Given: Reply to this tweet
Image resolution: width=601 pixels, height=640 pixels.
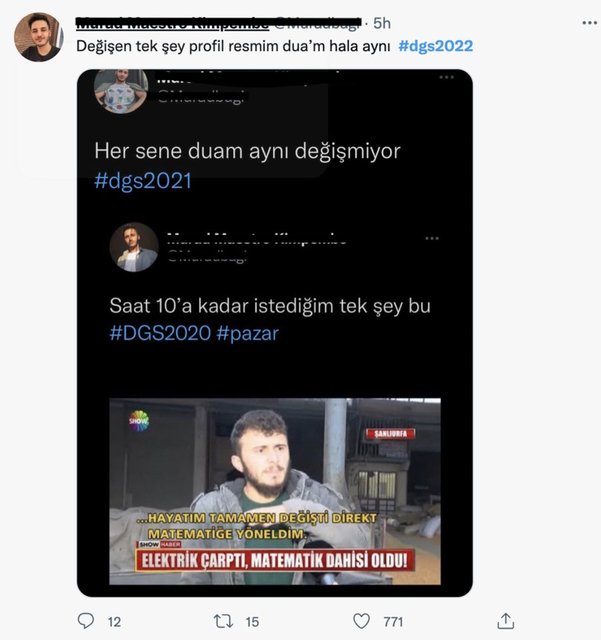Looking at the screenshot, I should coord(86,621).
